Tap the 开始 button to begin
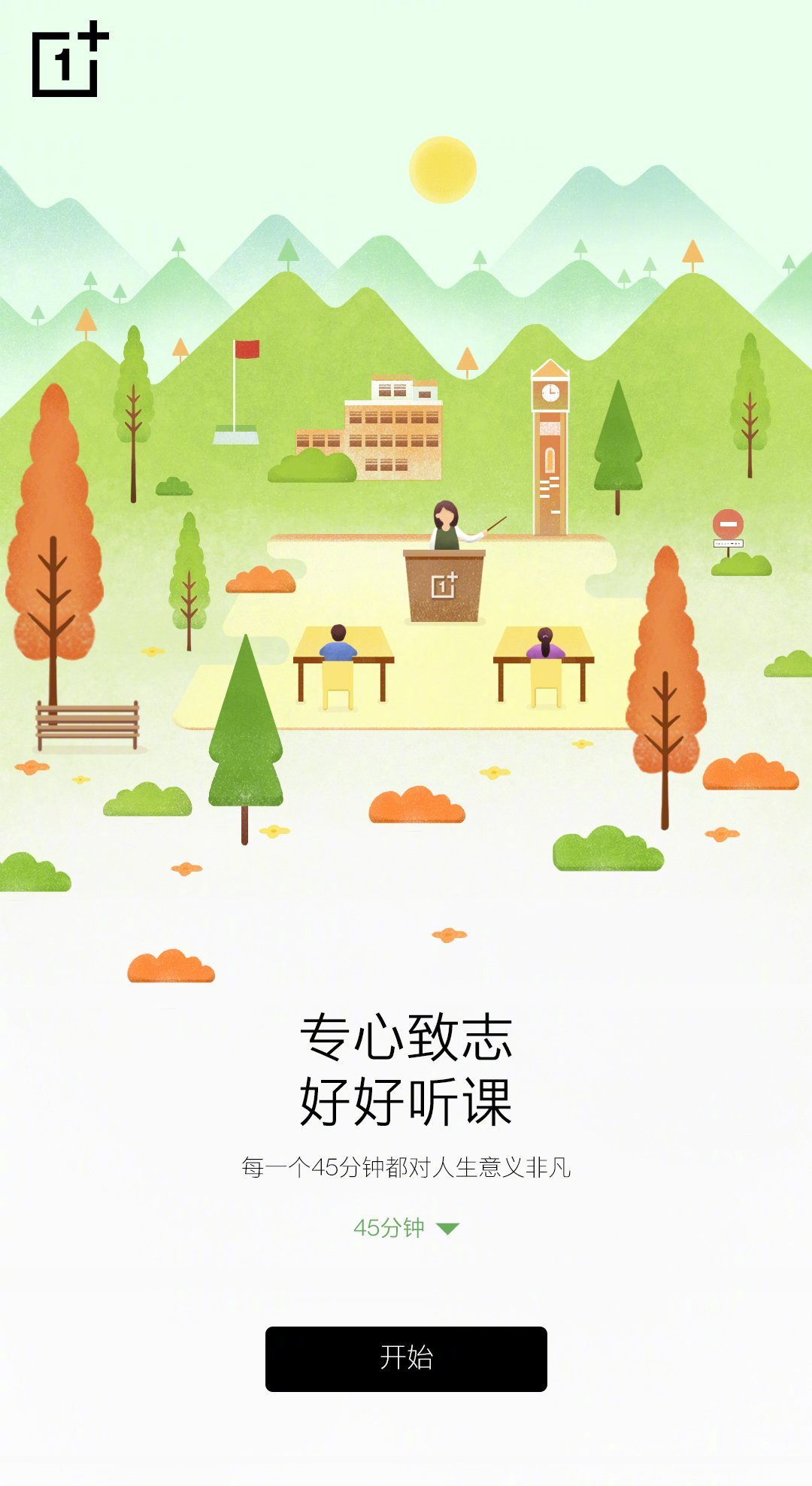The height and width of the screenshot is (1486, 812). coord(406,1358)
